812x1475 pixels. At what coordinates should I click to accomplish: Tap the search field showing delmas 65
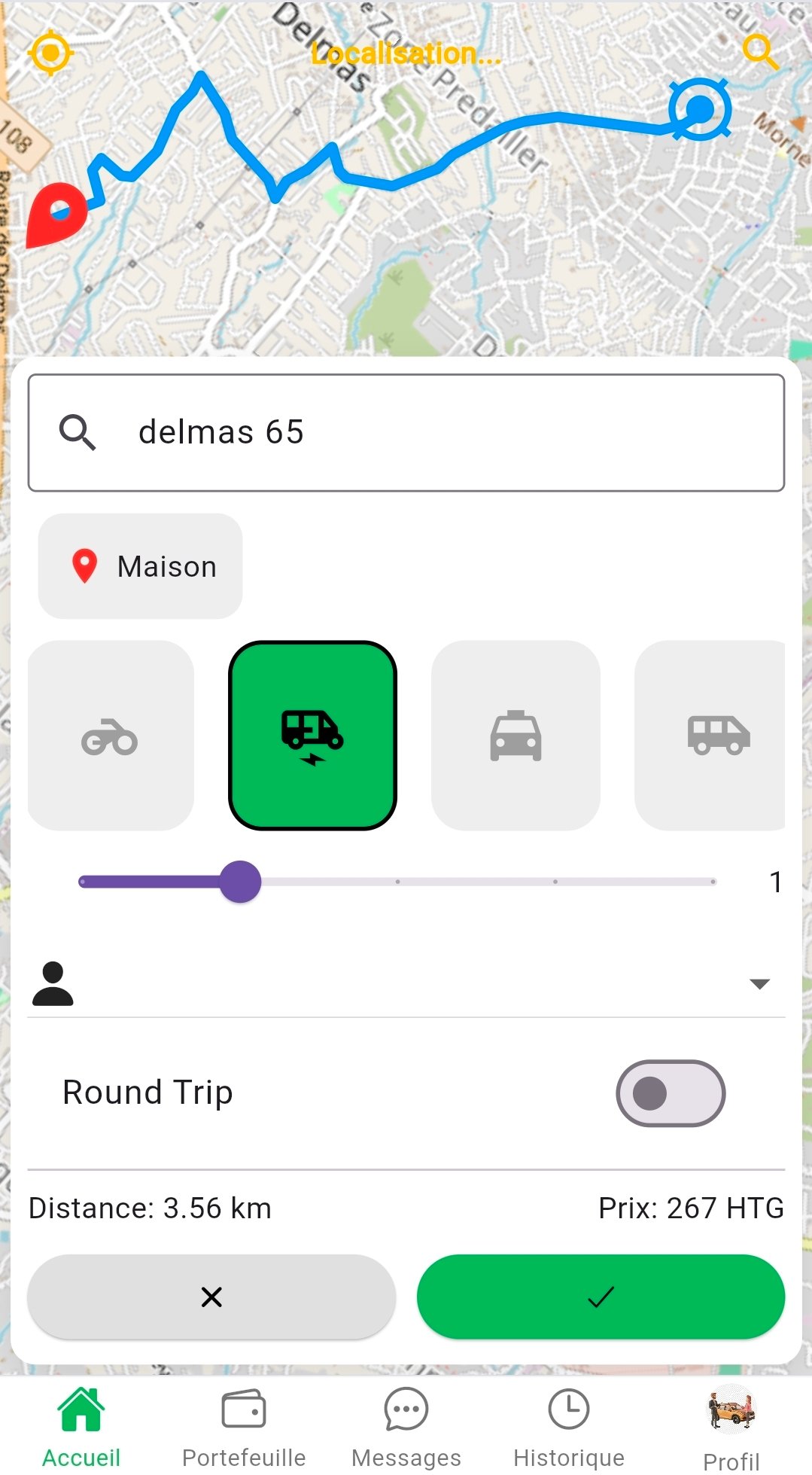pyautogui.click(x=406, y=431)
